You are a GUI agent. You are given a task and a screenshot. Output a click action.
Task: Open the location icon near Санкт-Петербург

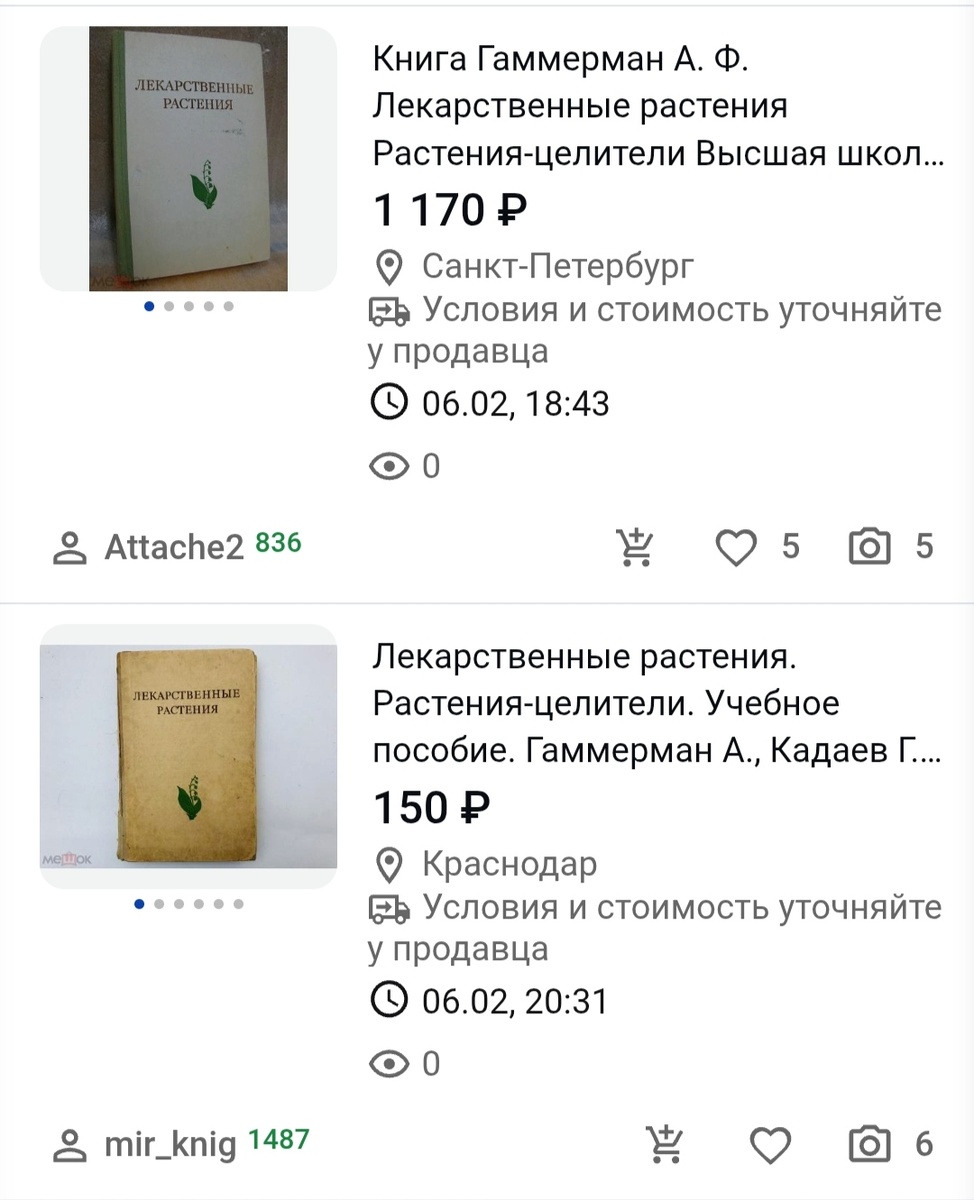coord(390,267)
